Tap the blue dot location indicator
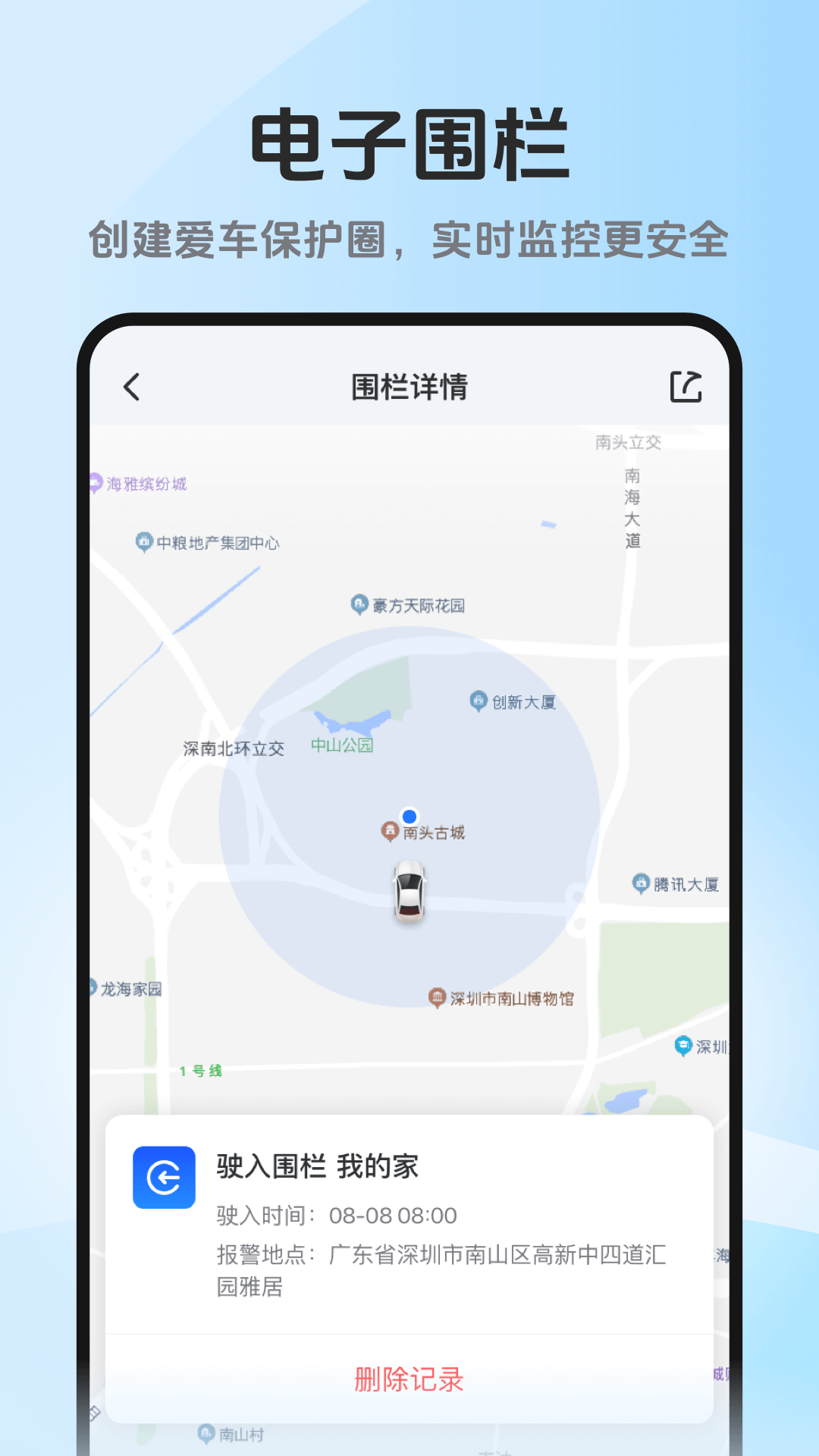819x1456 pixels. pos(409,815)
